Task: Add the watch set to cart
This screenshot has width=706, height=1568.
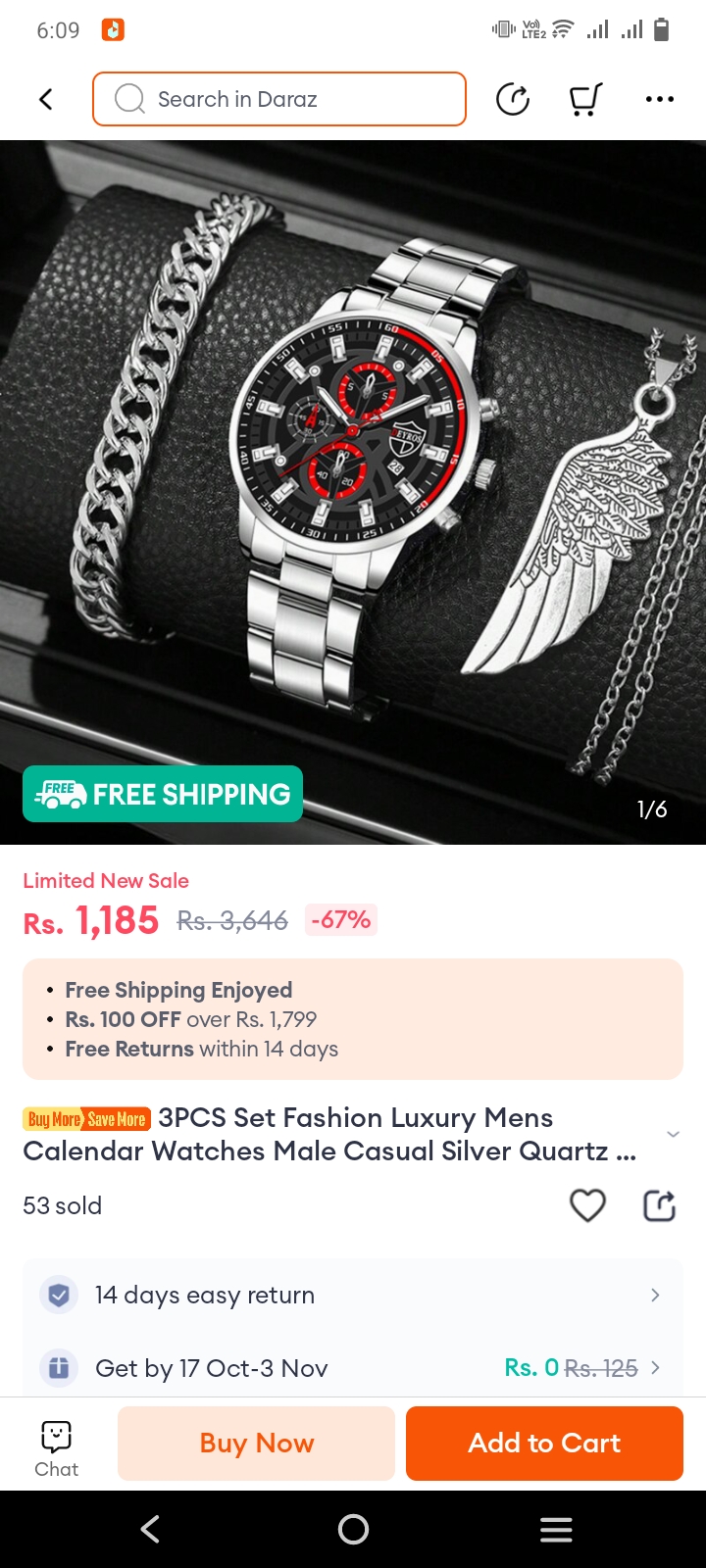Action: [544, 1443]
